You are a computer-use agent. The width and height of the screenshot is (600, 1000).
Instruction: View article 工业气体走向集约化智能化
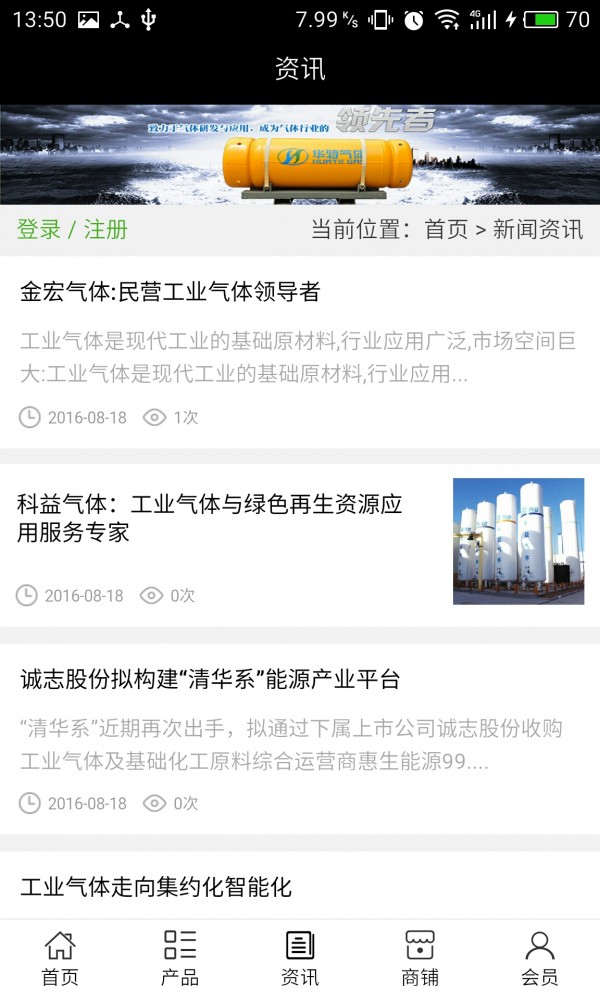[x=156, y=886]
